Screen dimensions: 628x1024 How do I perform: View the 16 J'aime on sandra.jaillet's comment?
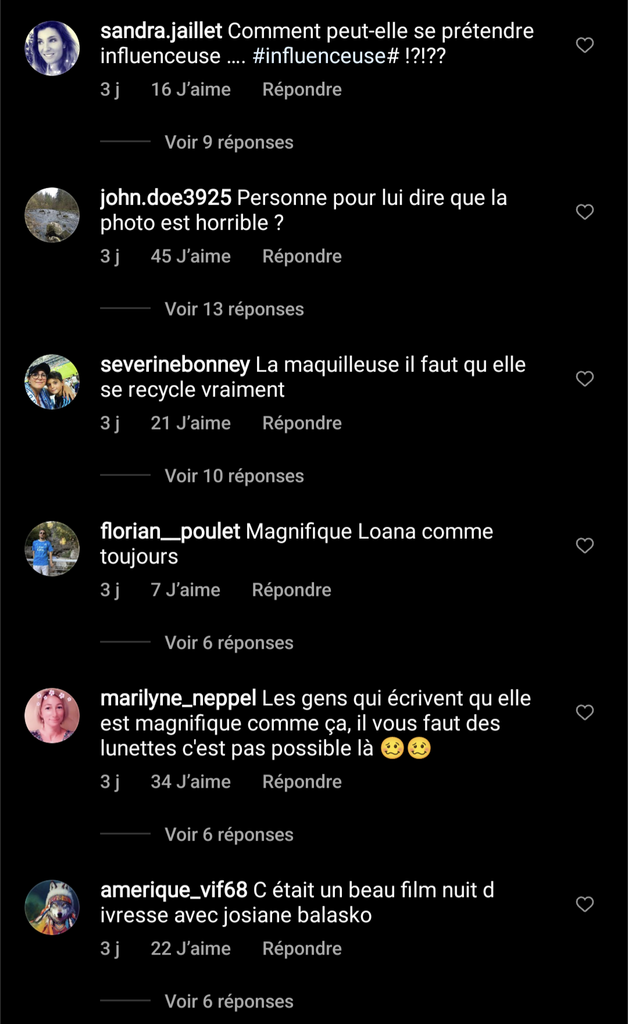click(190, 89)
